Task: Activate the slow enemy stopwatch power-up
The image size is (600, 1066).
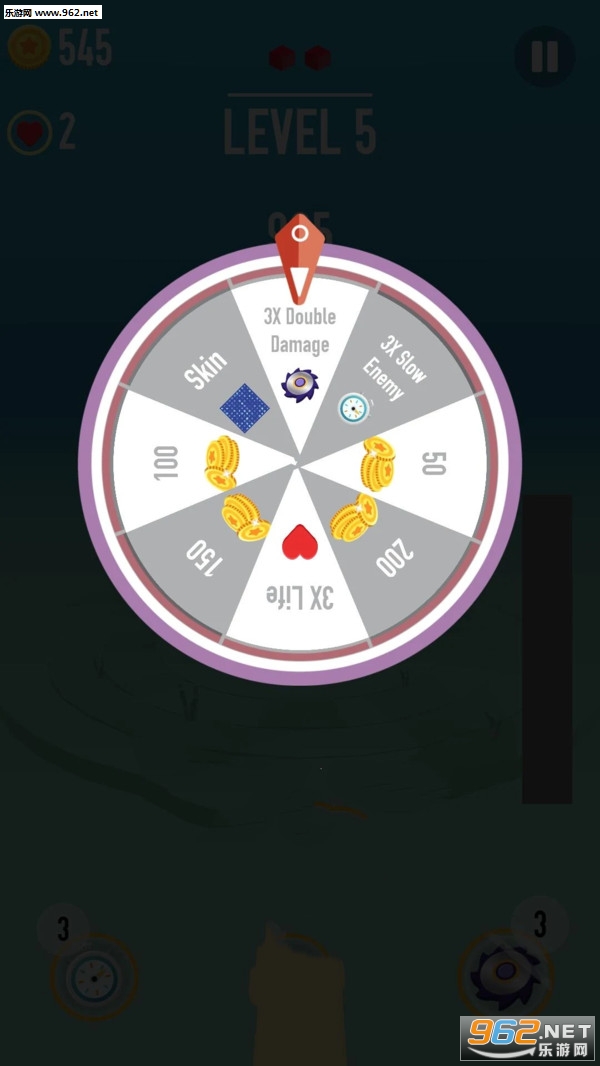Action: pos(95,977)
